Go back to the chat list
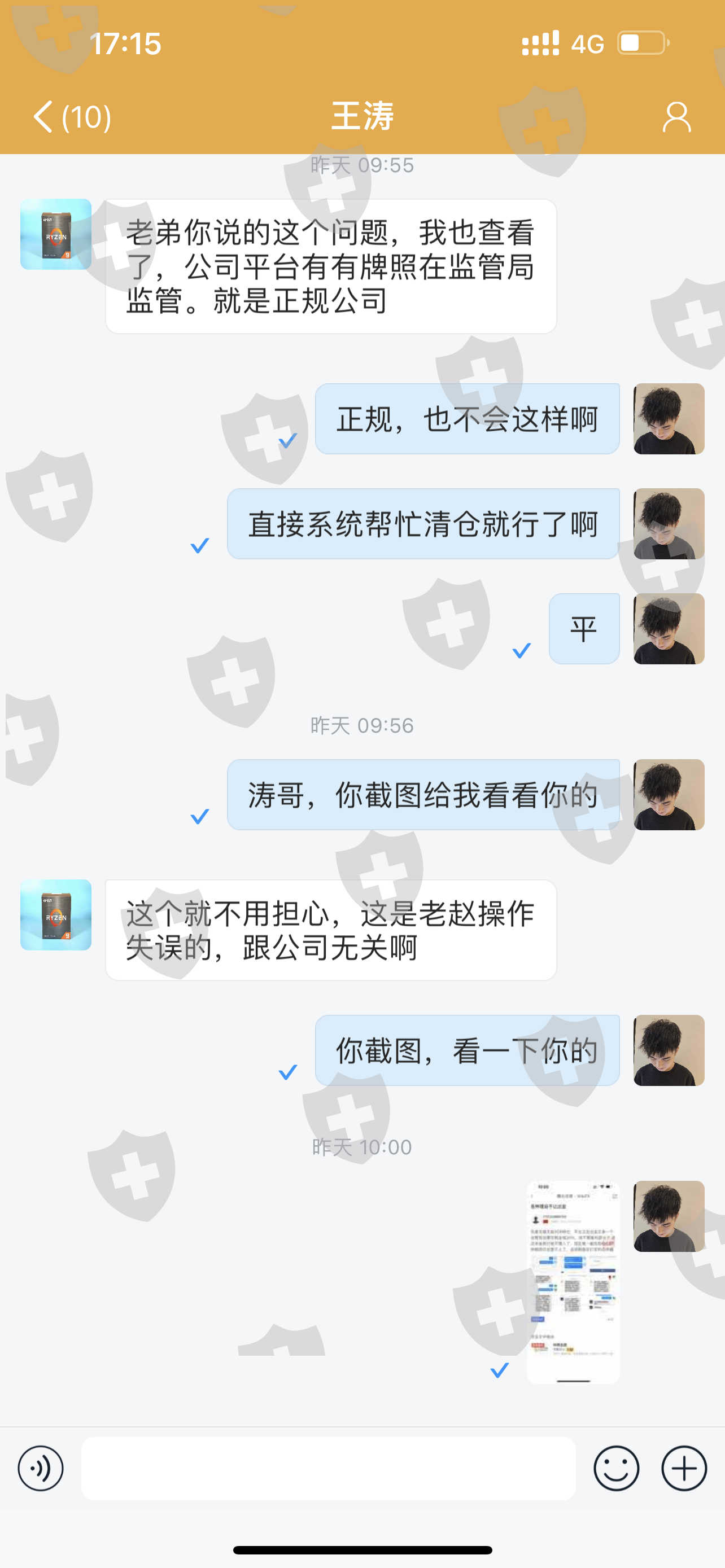Image resolution: width=725 pixels, height=1568 pixels. (72, 116)
